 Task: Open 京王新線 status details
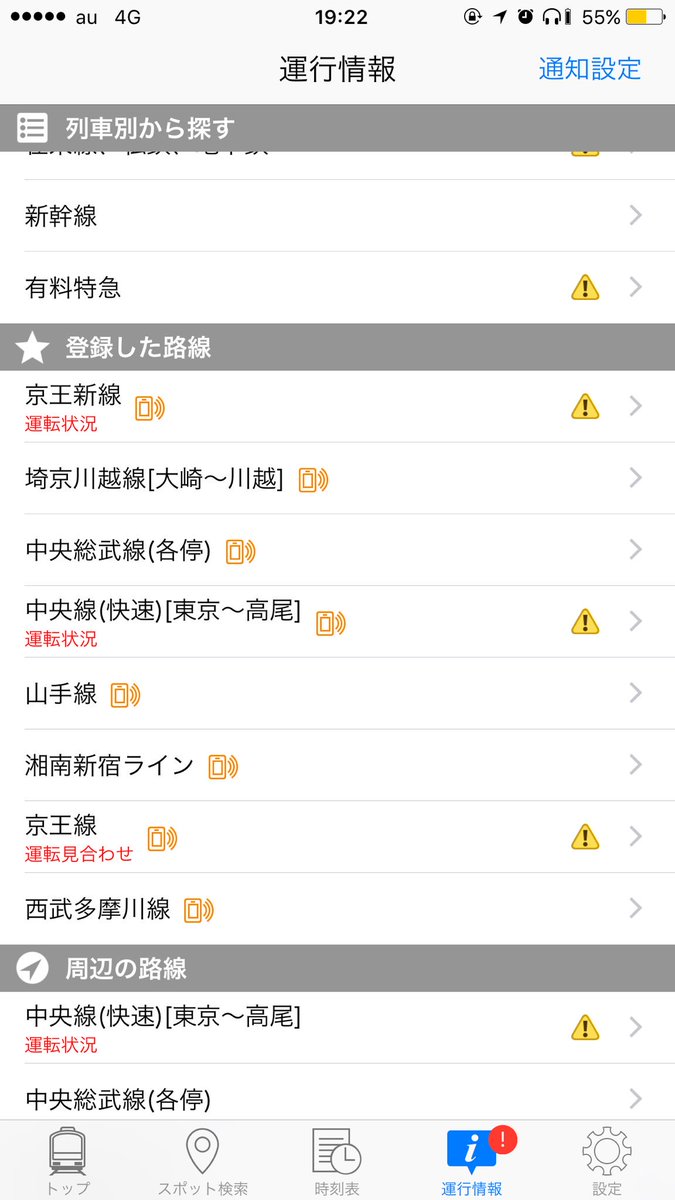click(x=337, y=406)
